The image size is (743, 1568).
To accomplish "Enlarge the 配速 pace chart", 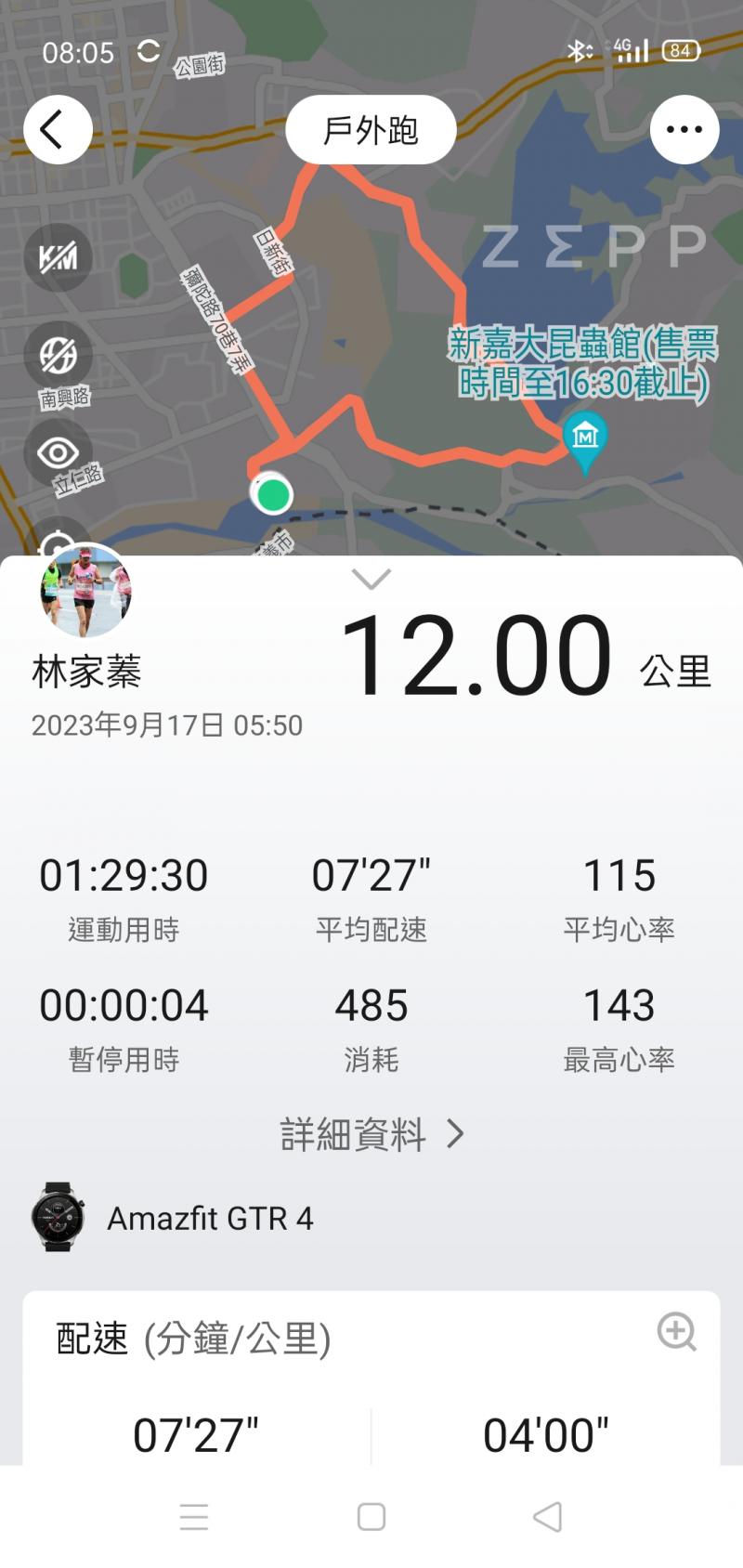I will point(676,1331).
